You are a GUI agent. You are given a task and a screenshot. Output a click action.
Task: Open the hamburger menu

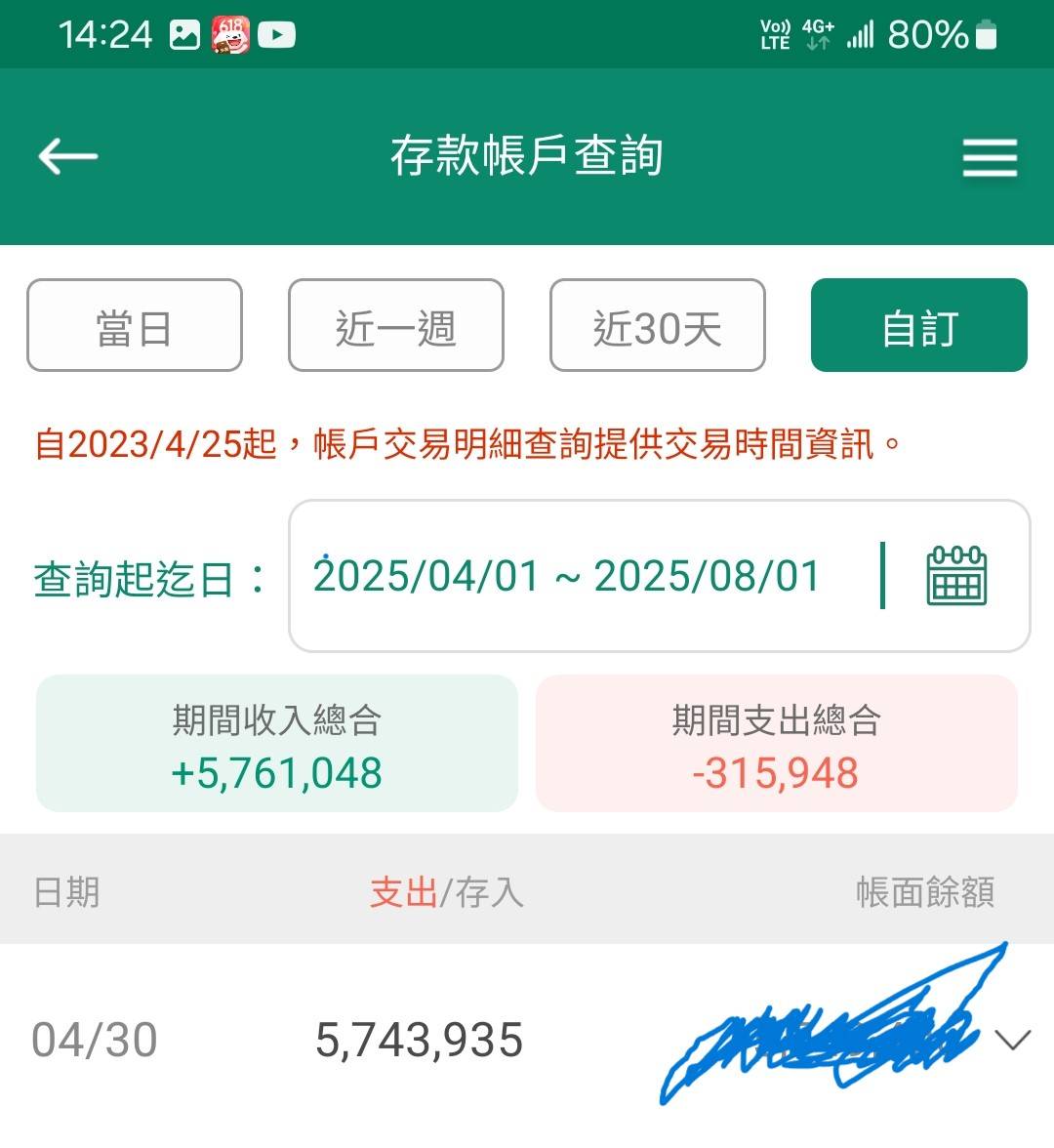pos(990,157)
